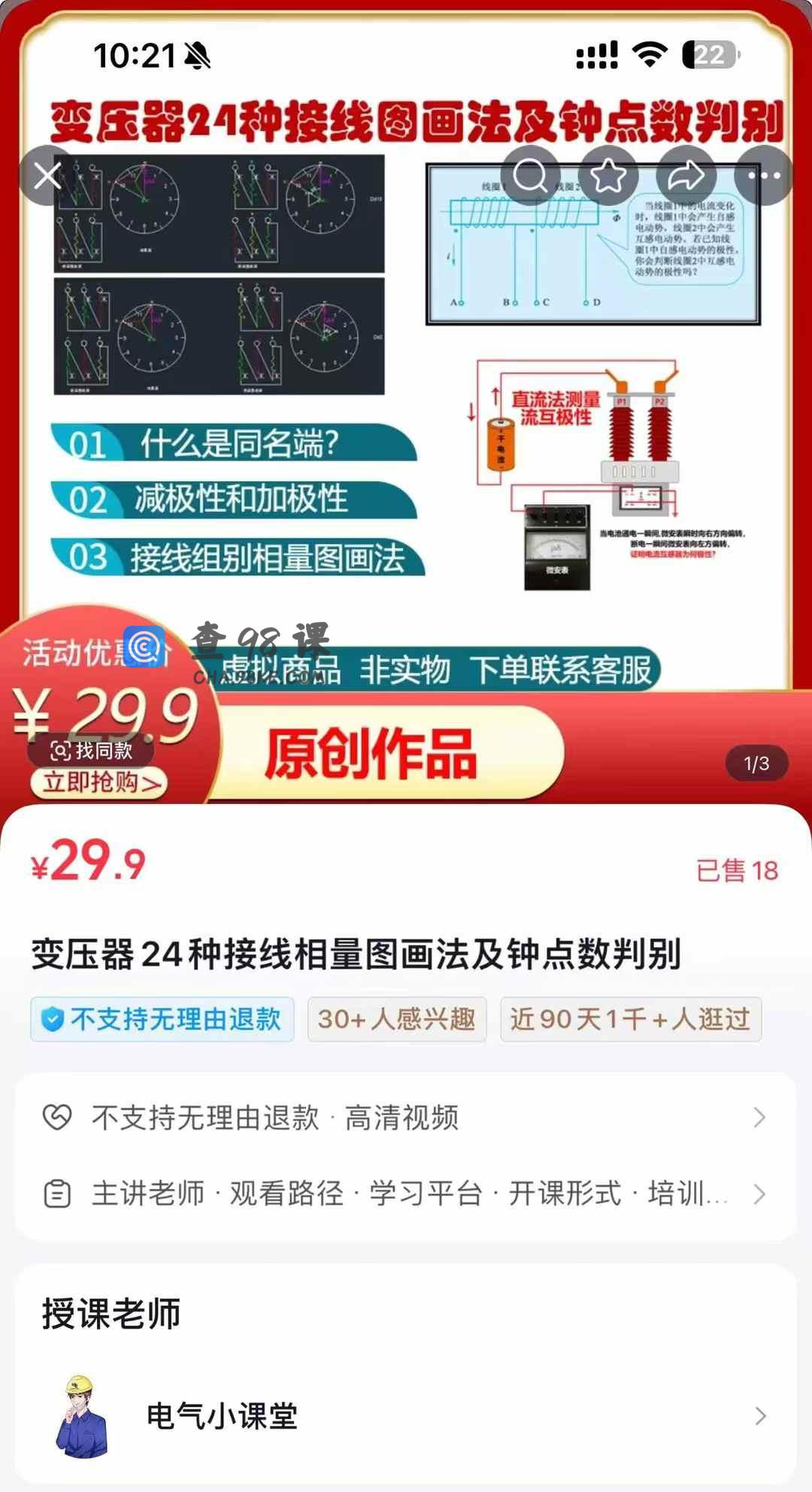The height and width of the screenshot is (1492, 812).
Task: Tap 找同款 to find similar items
Action: (91, 751)
